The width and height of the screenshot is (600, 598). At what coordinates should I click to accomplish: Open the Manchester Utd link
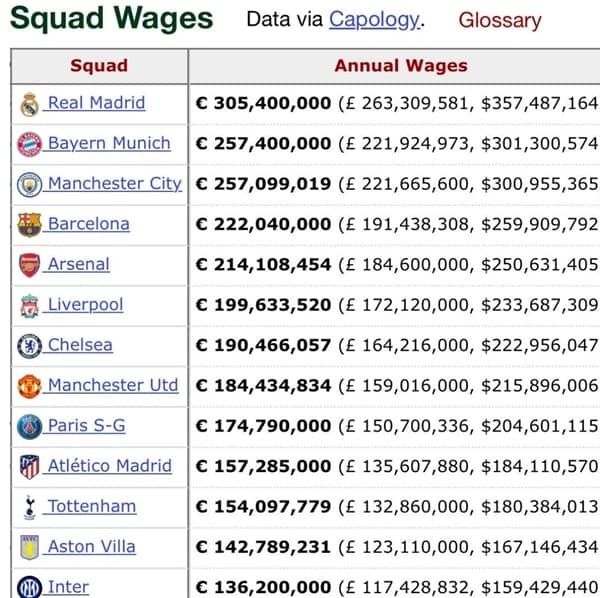tap(112, 385)
